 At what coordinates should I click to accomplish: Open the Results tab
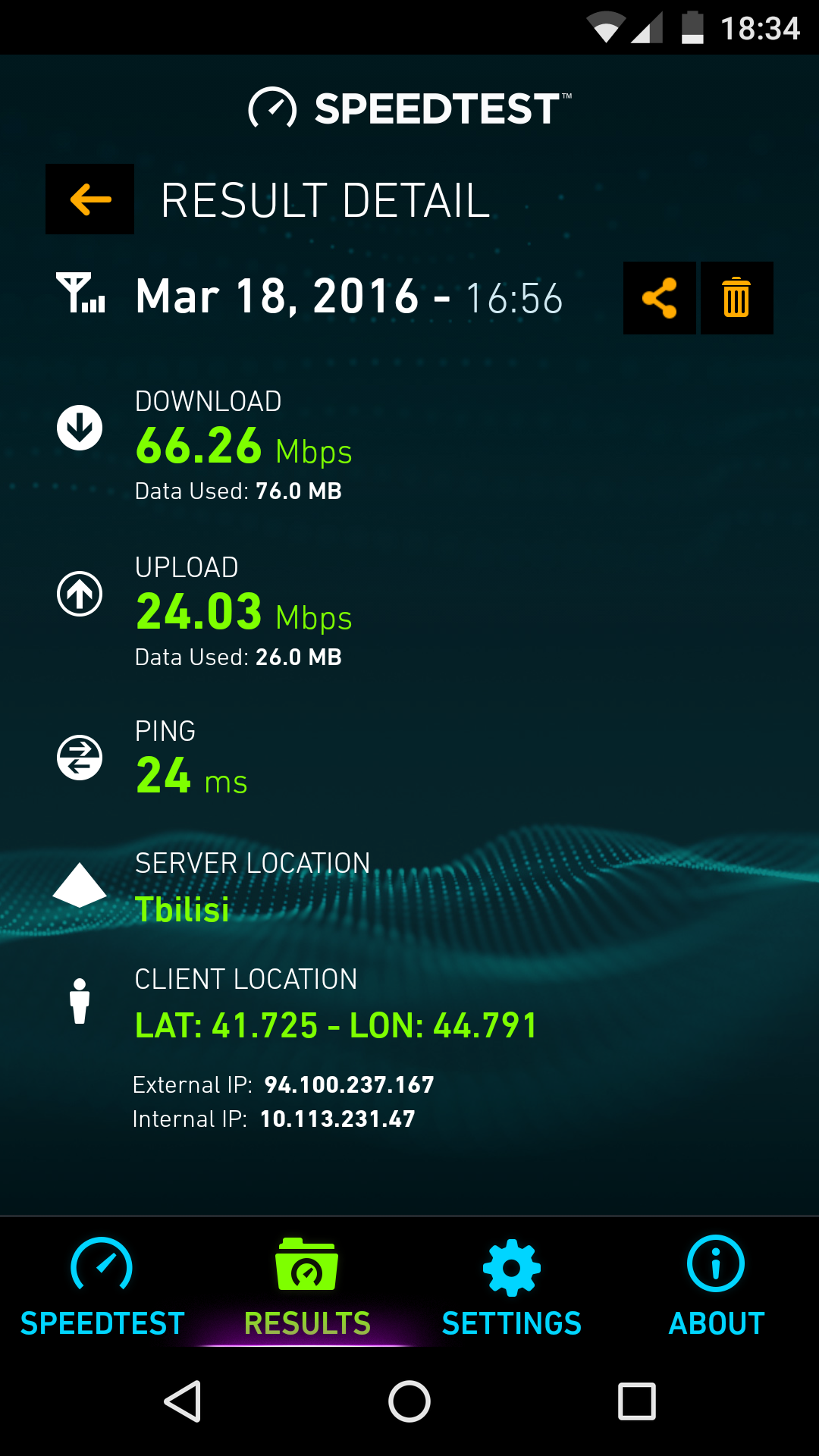(x=307, y=1286)
